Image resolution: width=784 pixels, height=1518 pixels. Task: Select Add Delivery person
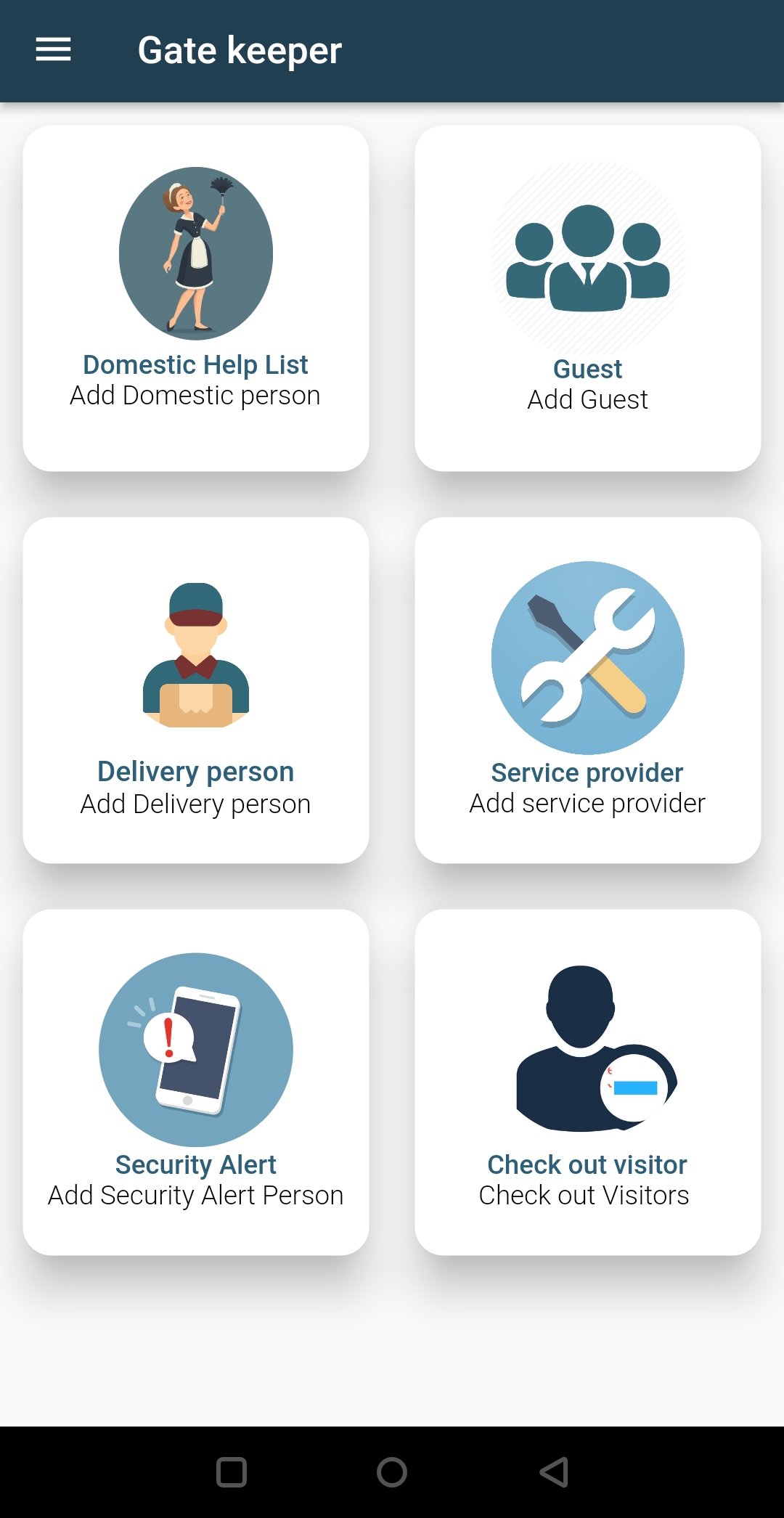[x=196, y=803]
